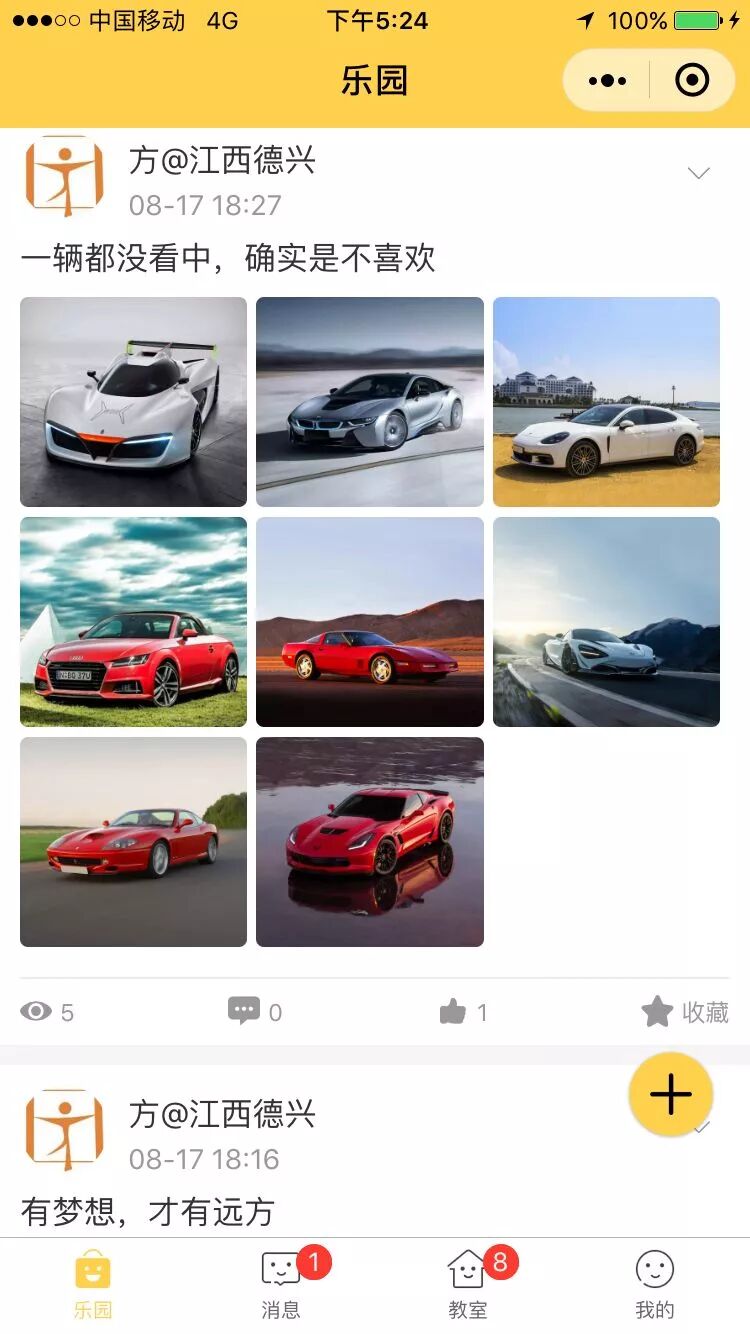
Task: Open the white Porsche by the lake photo
Action: [x=606, y=402]
